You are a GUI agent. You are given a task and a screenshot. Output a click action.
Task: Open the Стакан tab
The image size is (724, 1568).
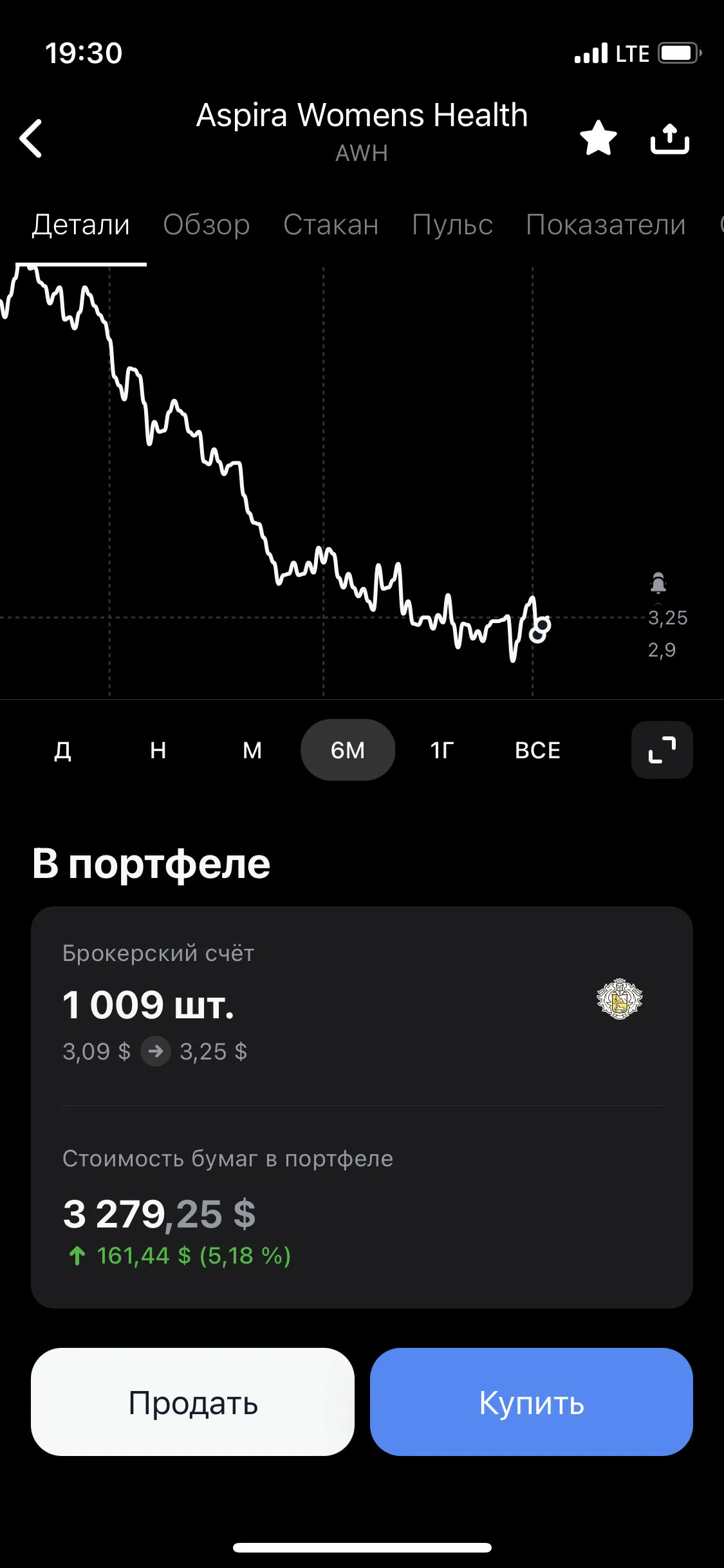[x=331, y=225]
